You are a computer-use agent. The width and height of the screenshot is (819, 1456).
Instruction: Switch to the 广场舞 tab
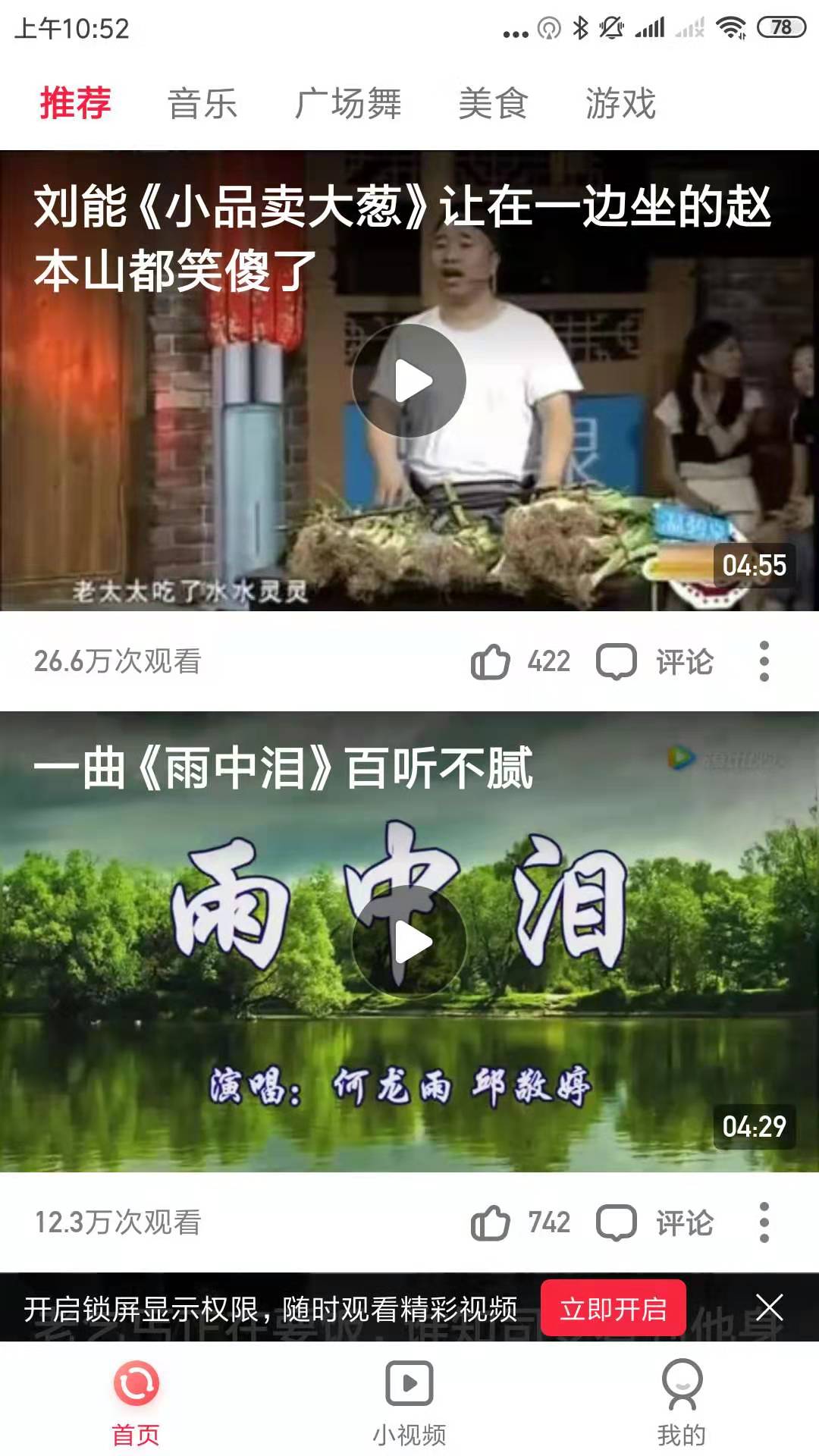point(348,103)
